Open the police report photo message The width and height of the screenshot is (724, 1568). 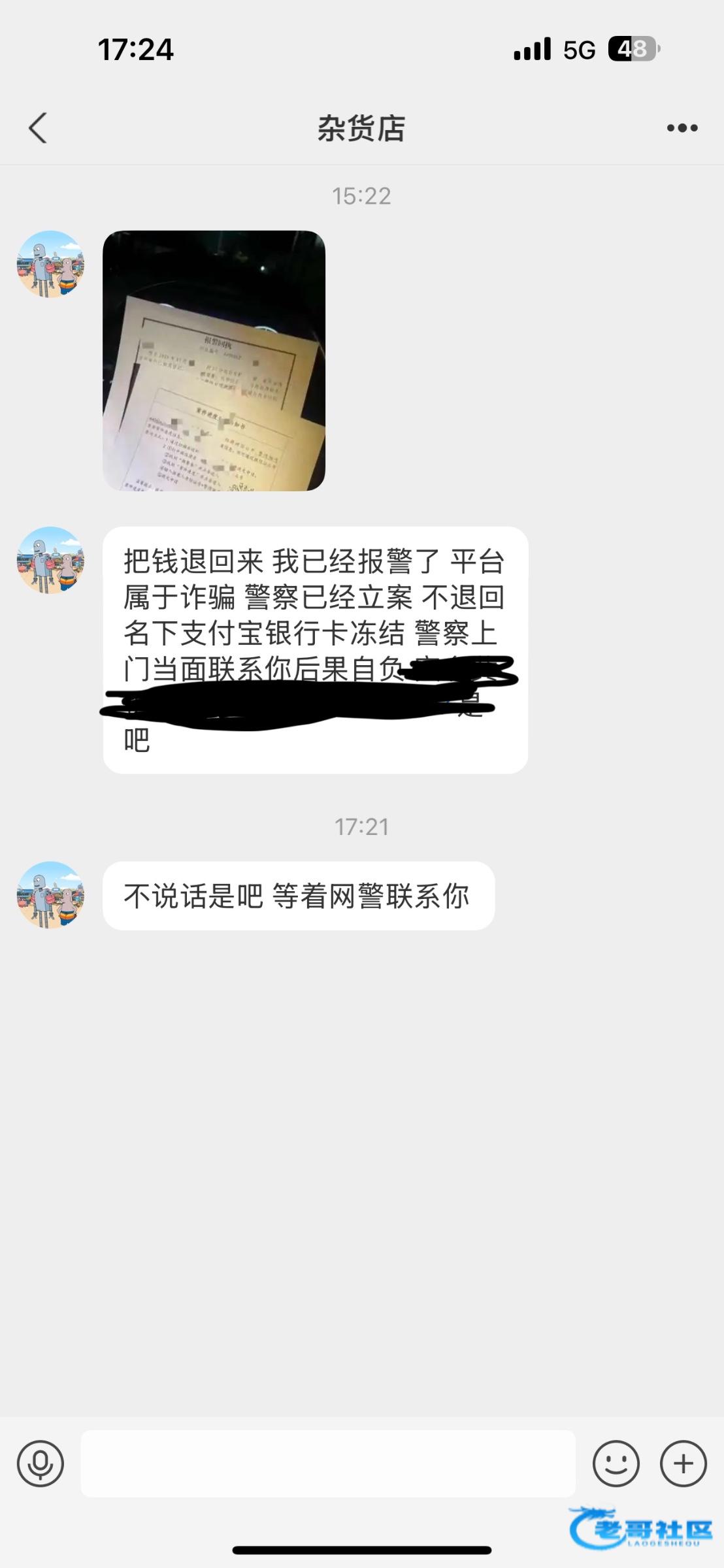214,361
